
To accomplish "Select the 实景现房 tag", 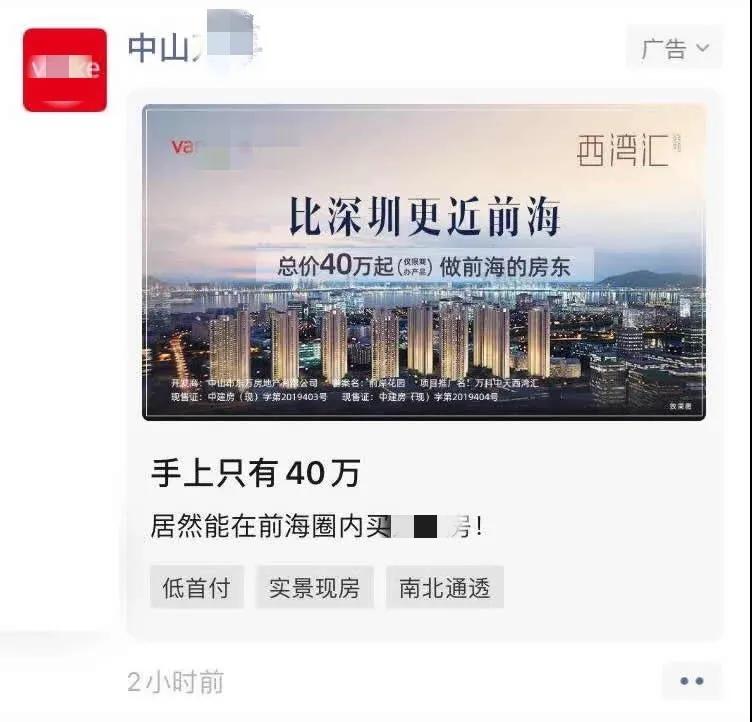I will pyautogui.click(x=314, y=588).
